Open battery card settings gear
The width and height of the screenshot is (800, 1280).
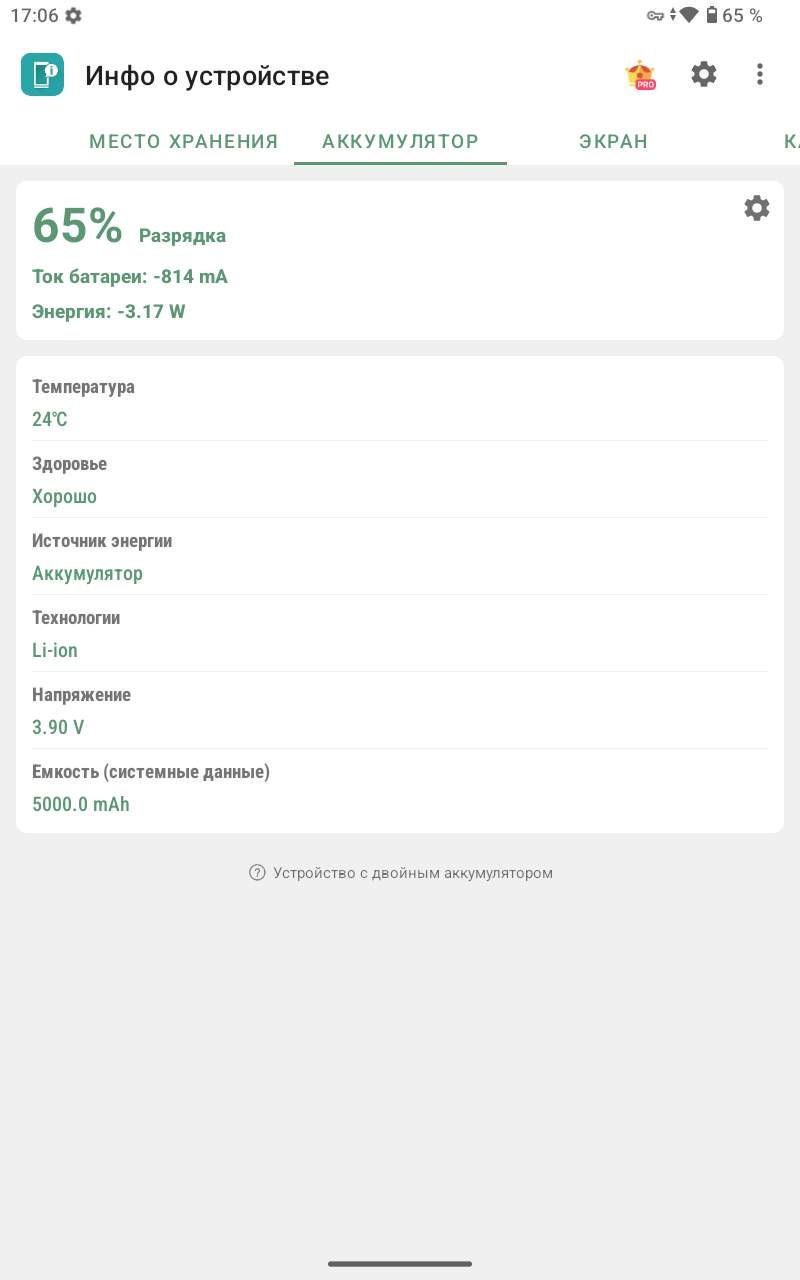tap(757, 208)
